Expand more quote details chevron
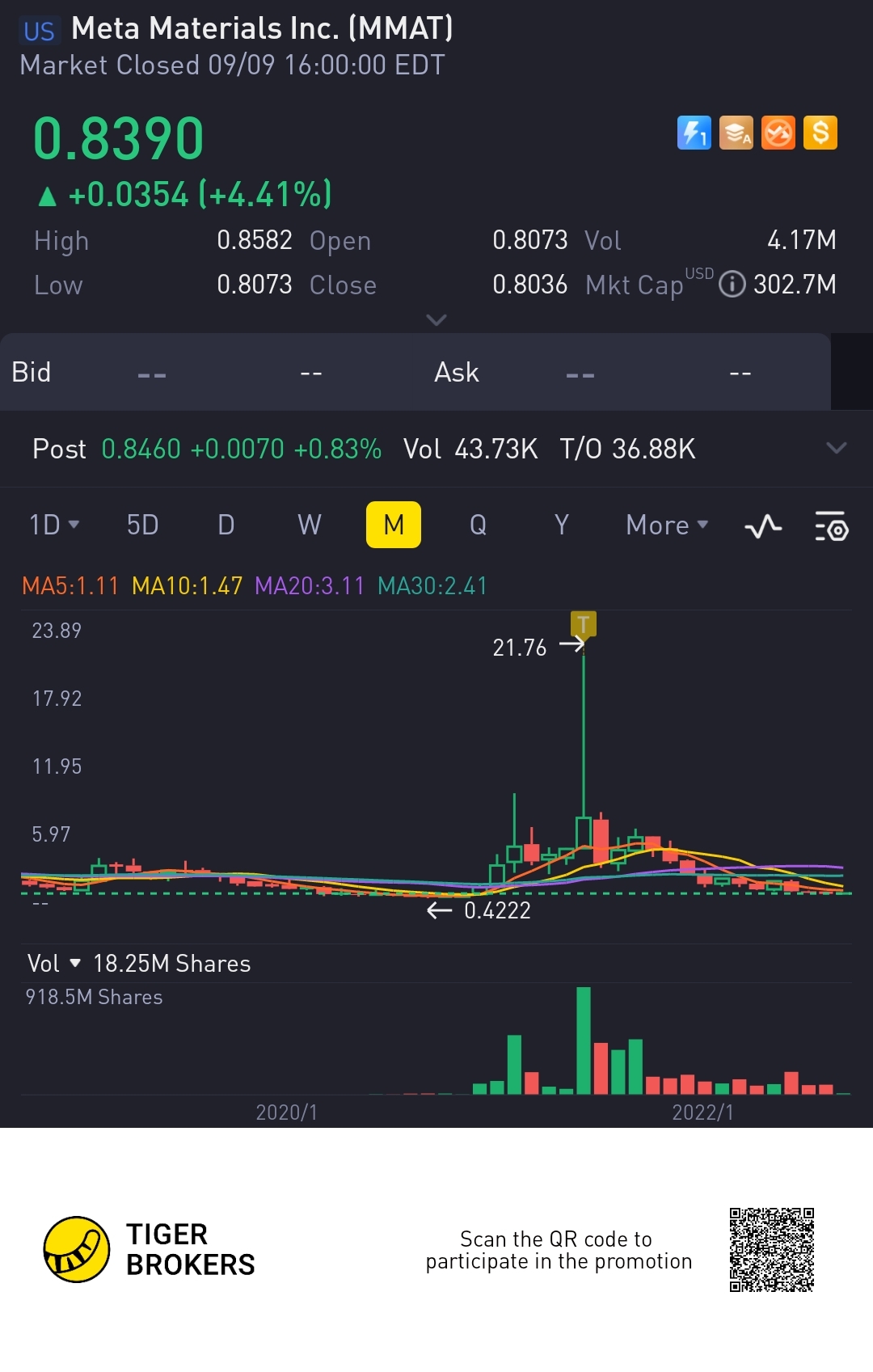This screenshot has width=873, height=1372. coord(436,320)
